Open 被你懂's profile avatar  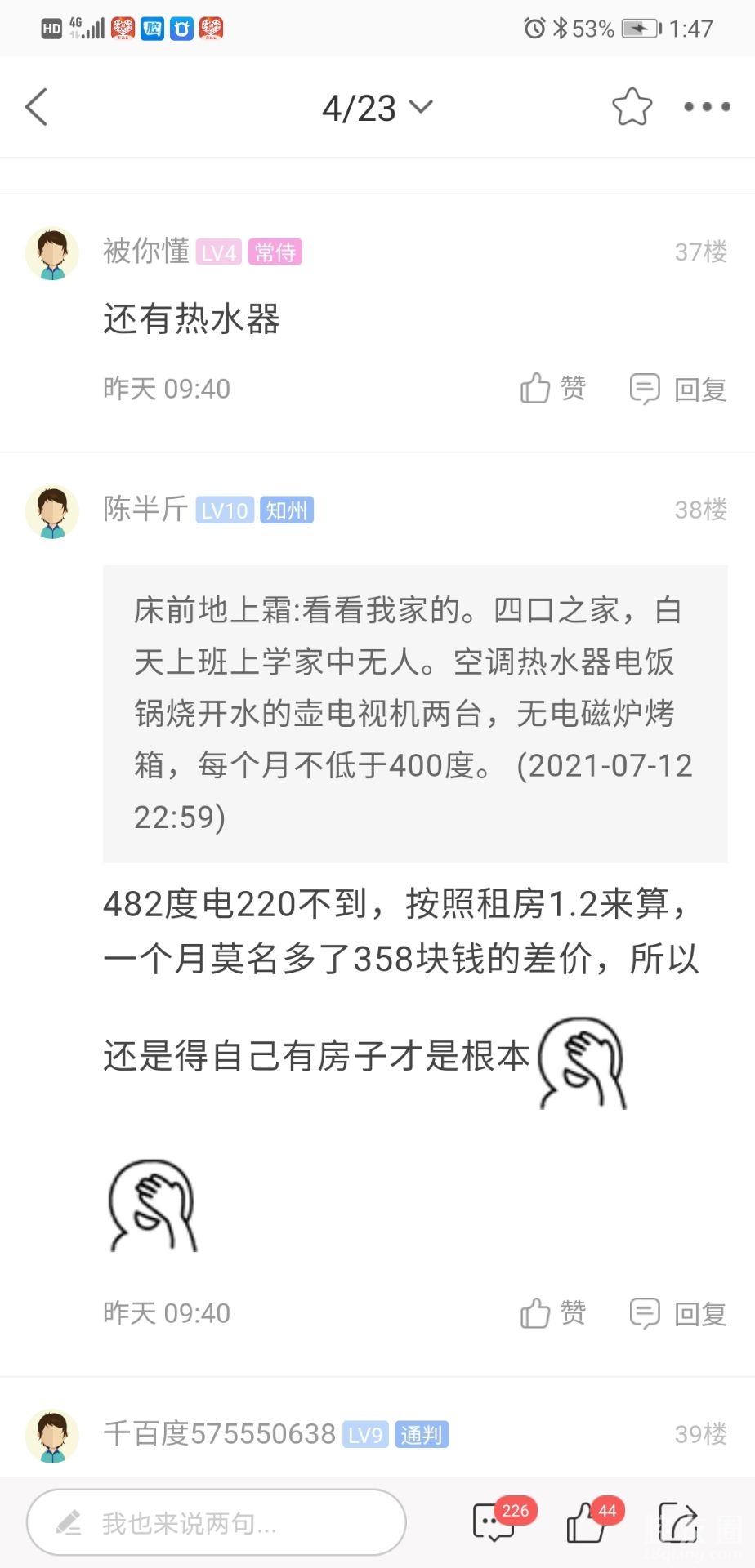point(52,254)
